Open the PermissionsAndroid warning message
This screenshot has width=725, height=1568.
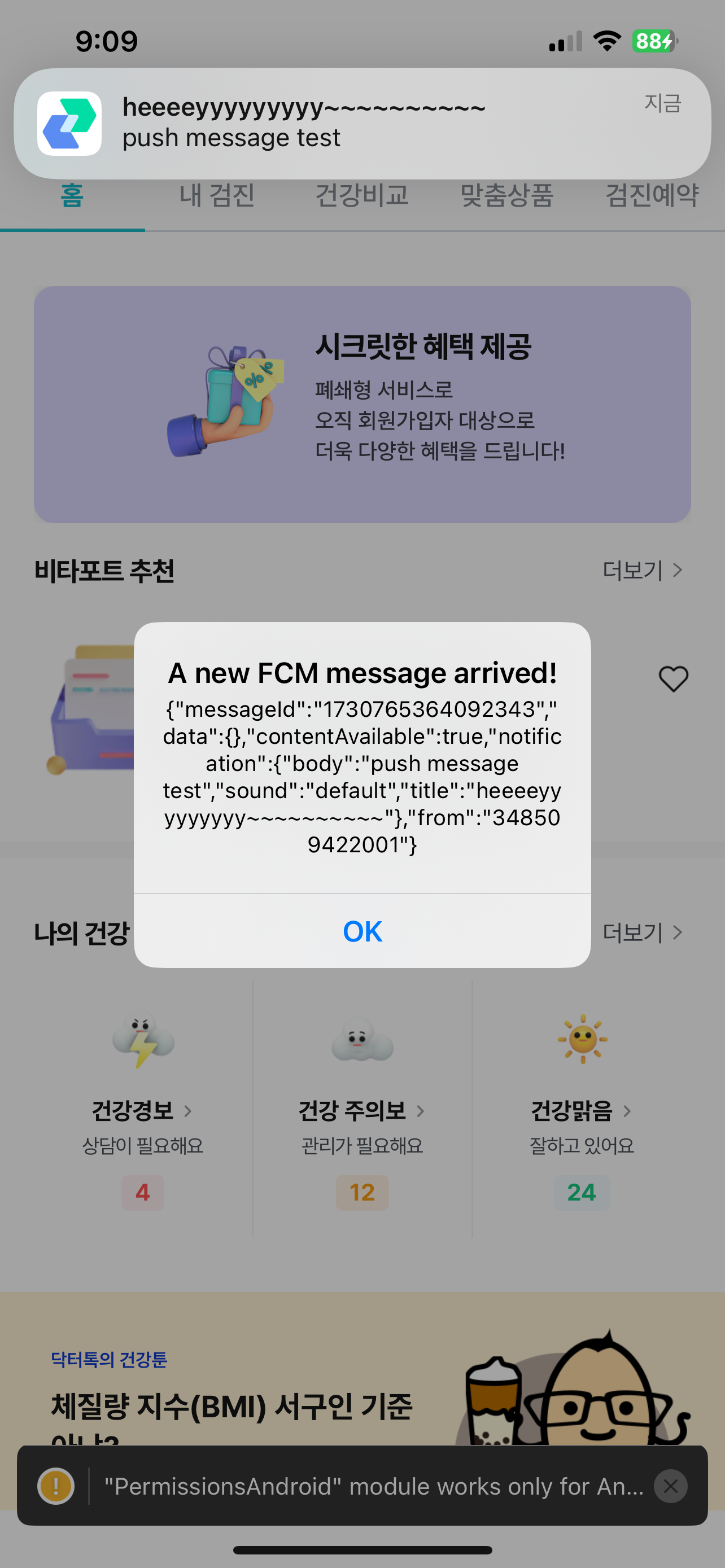tap(373, 1486)
